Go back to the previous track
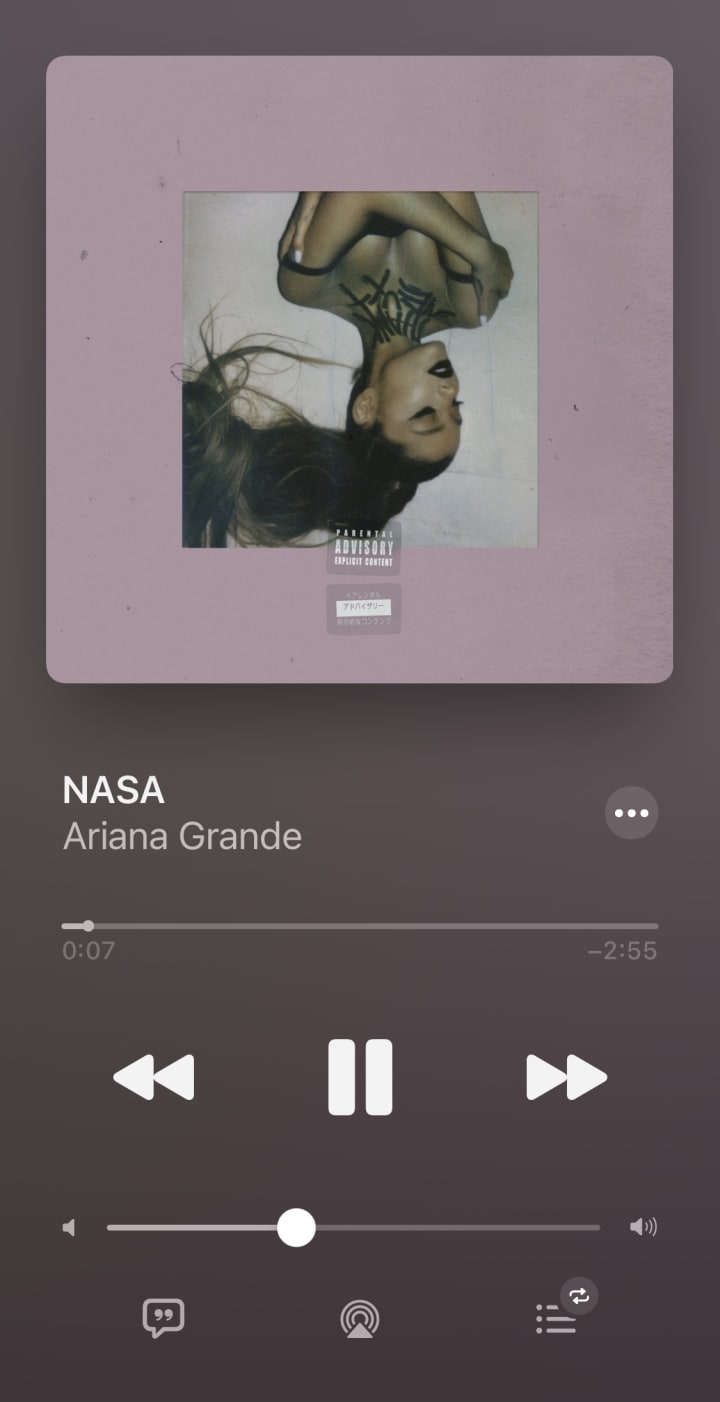720x1402 pixels. tap(154, 1077)
